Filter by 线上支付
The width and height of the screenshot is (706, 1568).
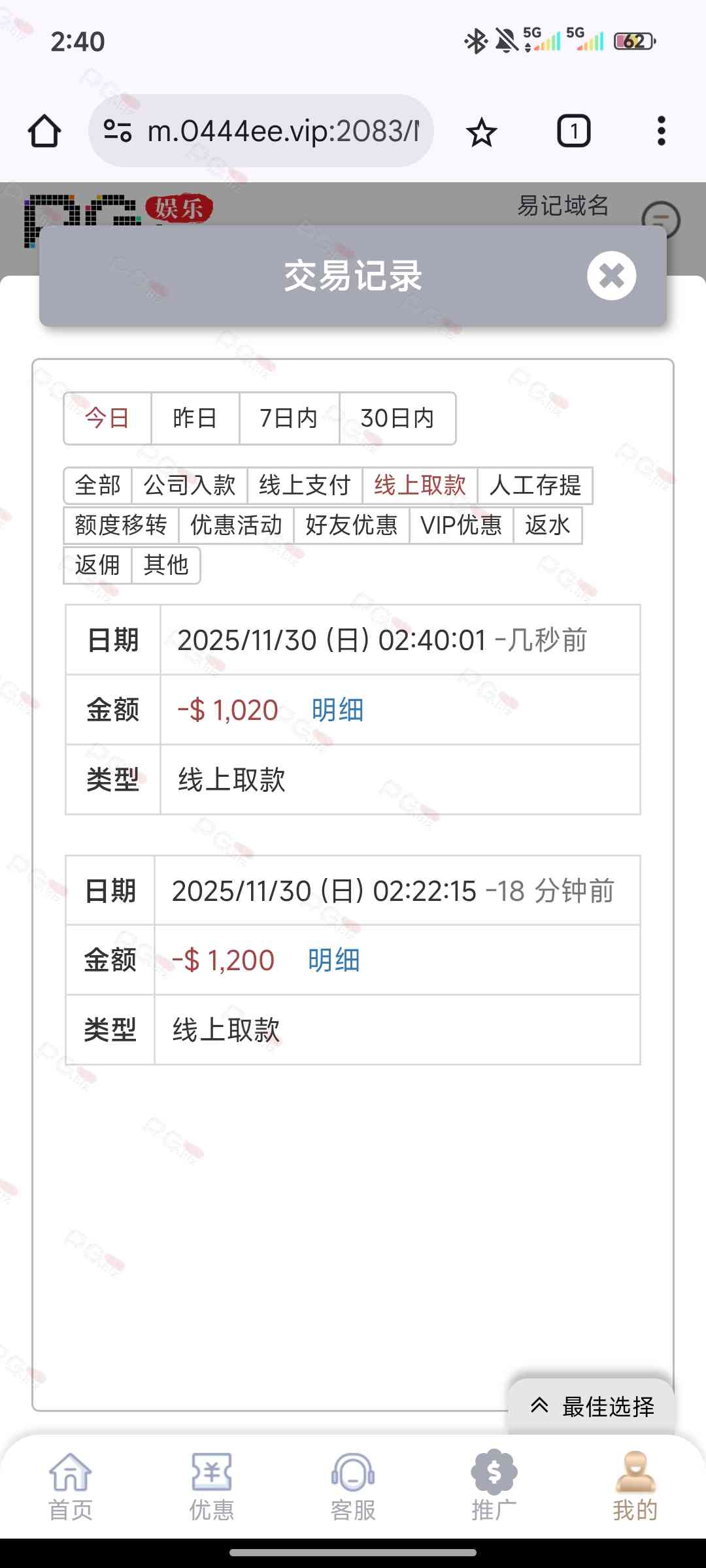pos(305,485)
